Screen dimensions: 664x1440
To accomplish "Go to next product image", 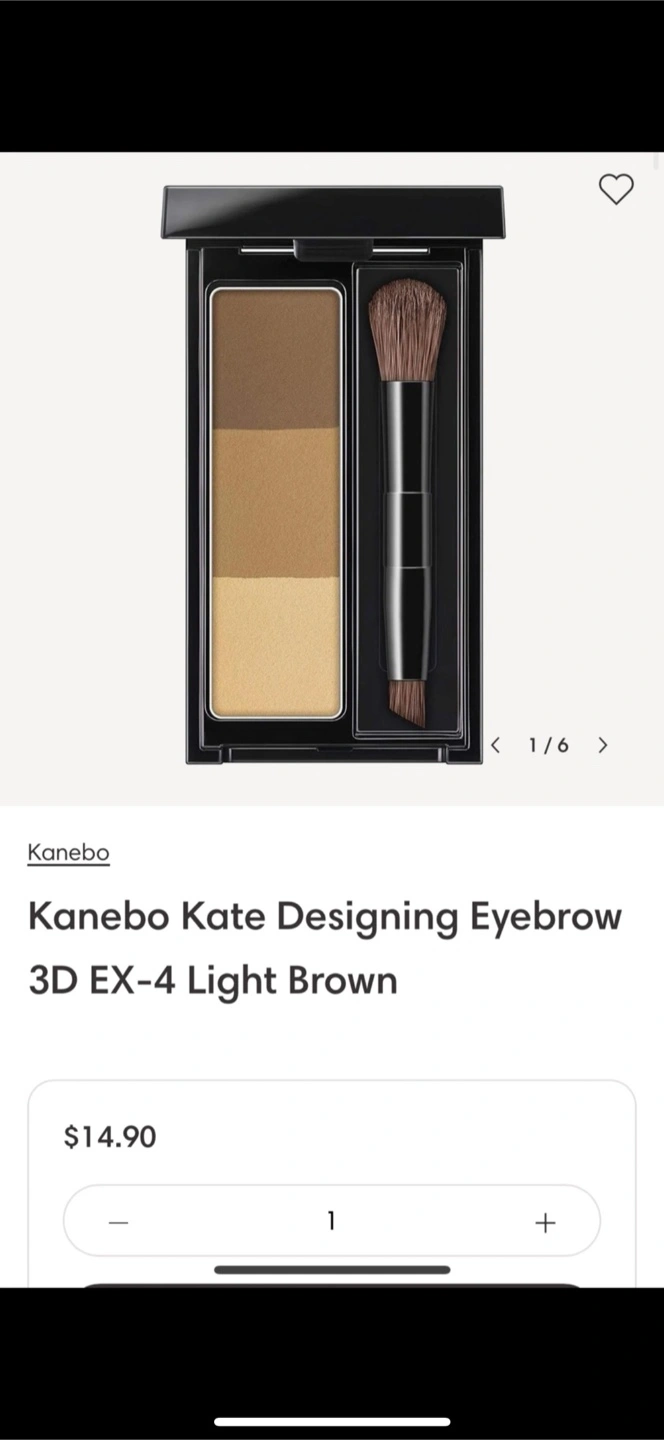I will point(602,745).
